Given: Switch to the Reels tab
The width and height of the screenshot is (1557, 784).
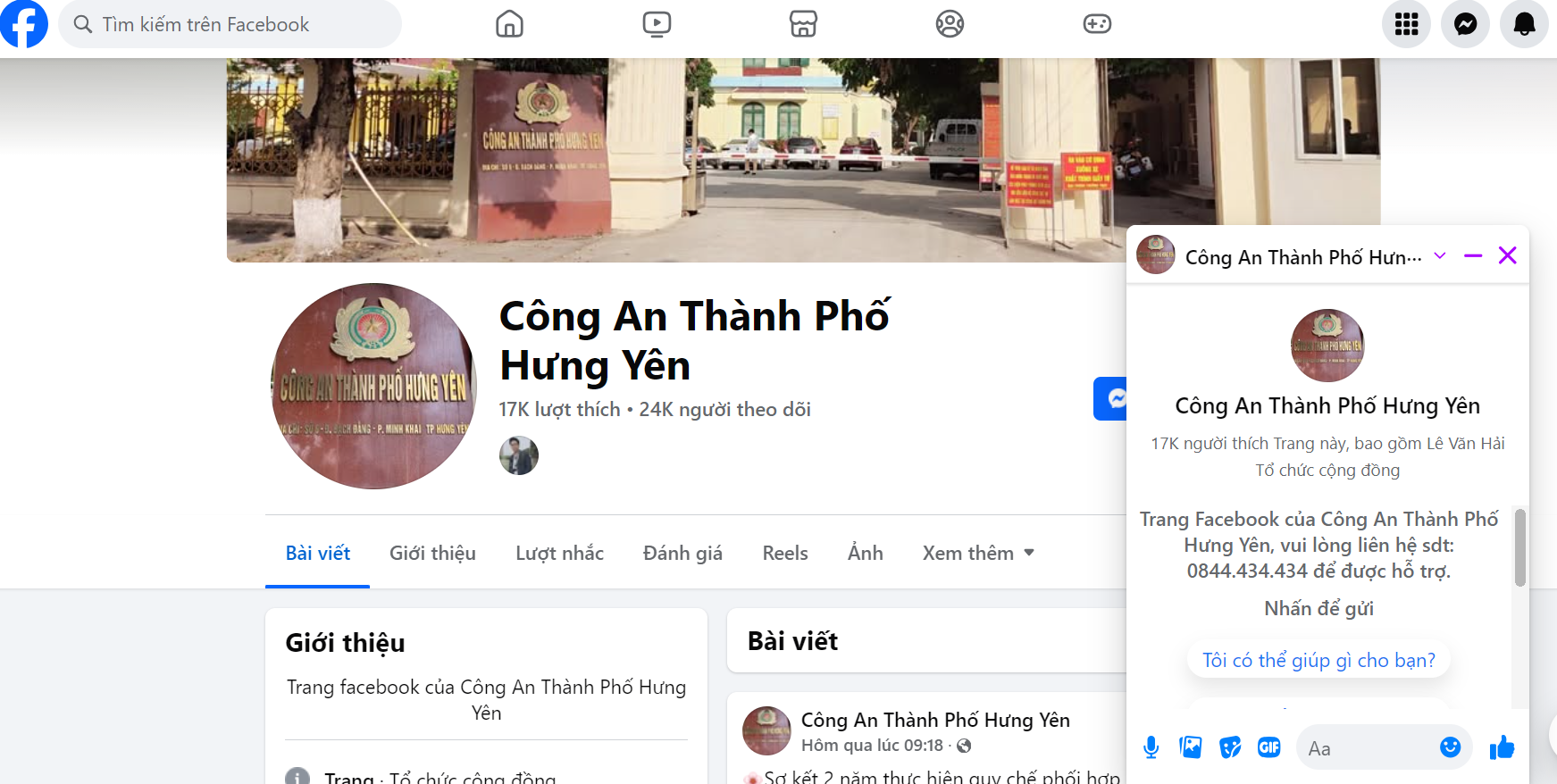Looking at the screenshot, I should 784,553.
